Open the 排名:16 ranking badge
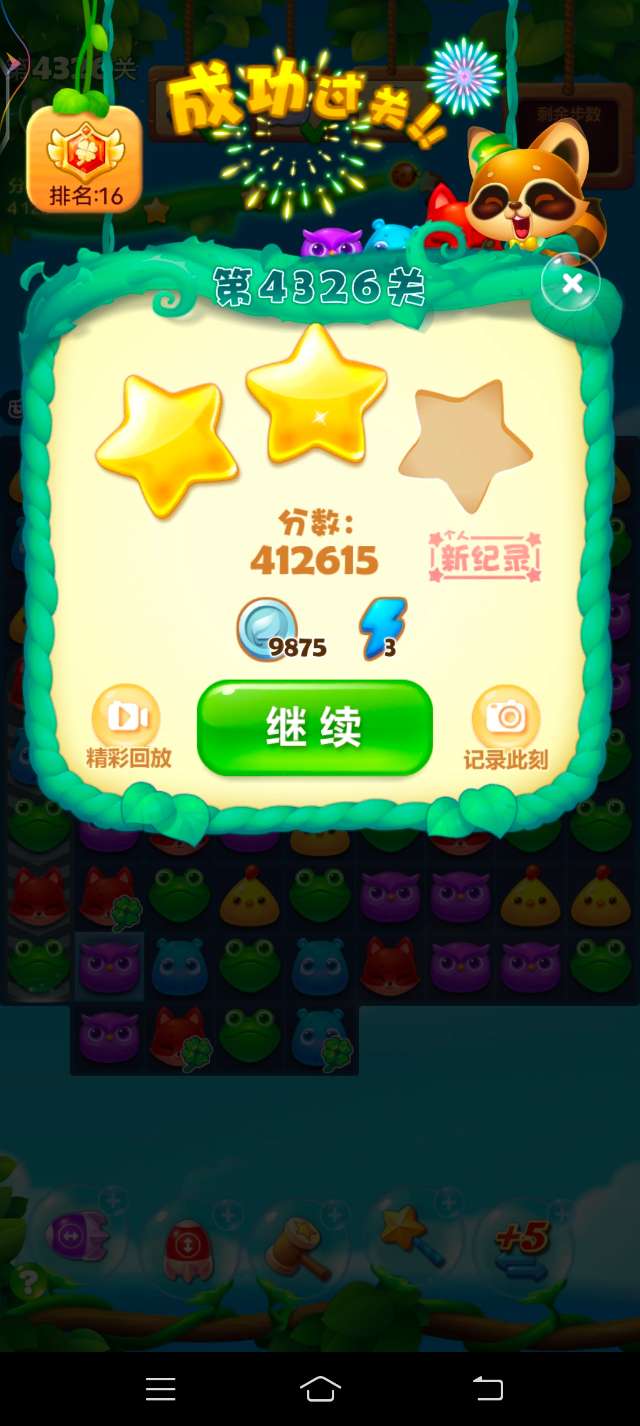Image resolution: width=640 pixels, height=1426 pixels. pyautogui.click(x=84, y=160)
